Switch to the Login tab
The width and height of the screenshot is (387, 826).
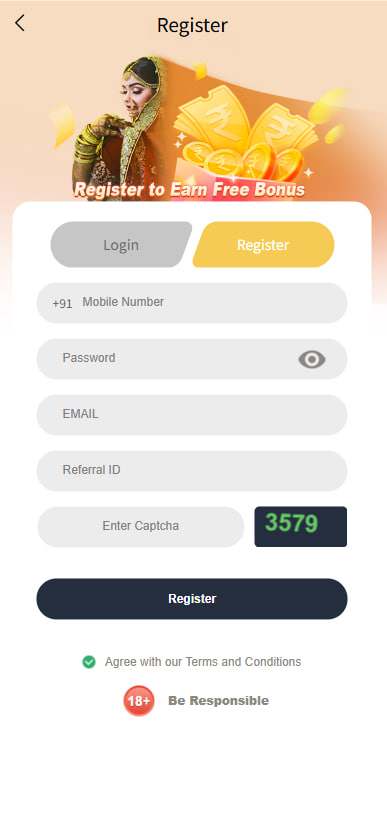click(x=121, y=244)
